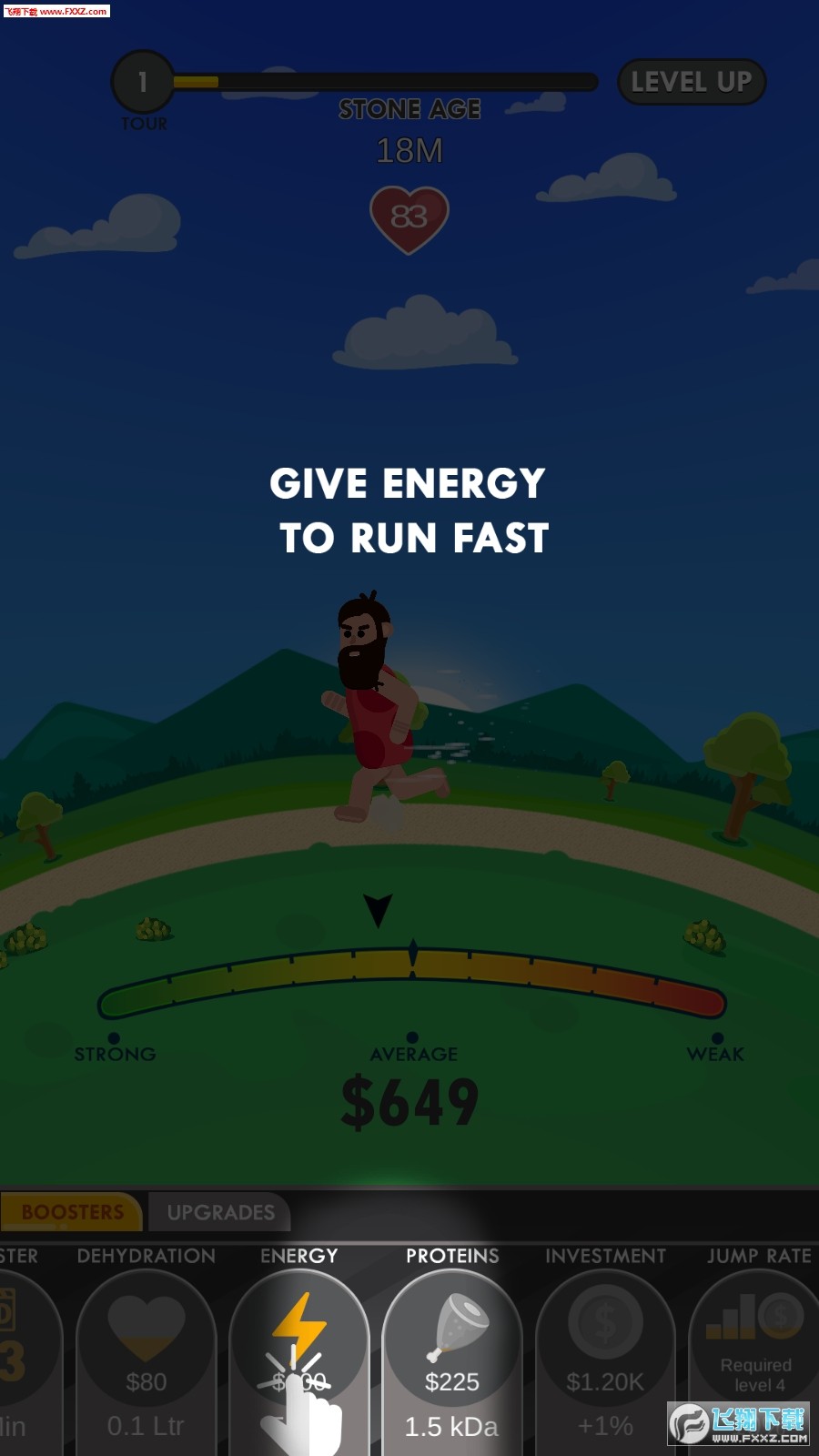The width and height of the screenshot is (819, 1456).
Task: Switch to the Upgrades tab
Action: tap(220, 1212)
